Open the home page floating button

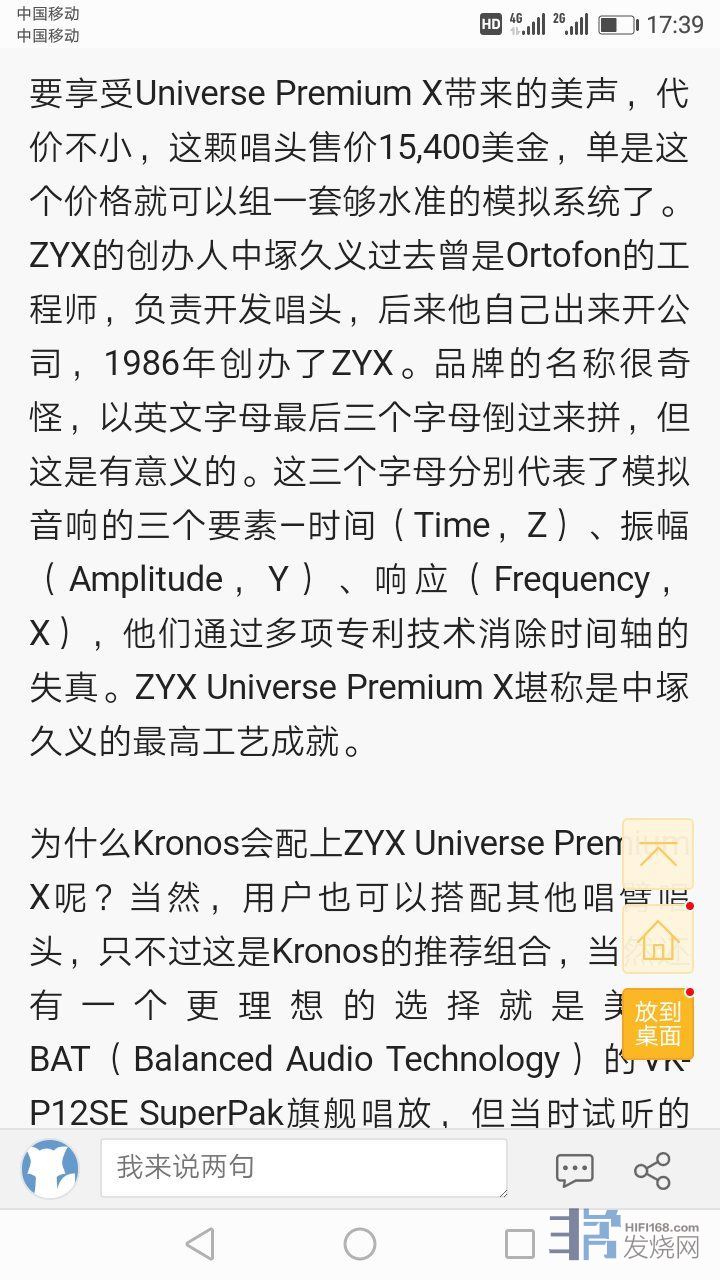click(657, 939)
